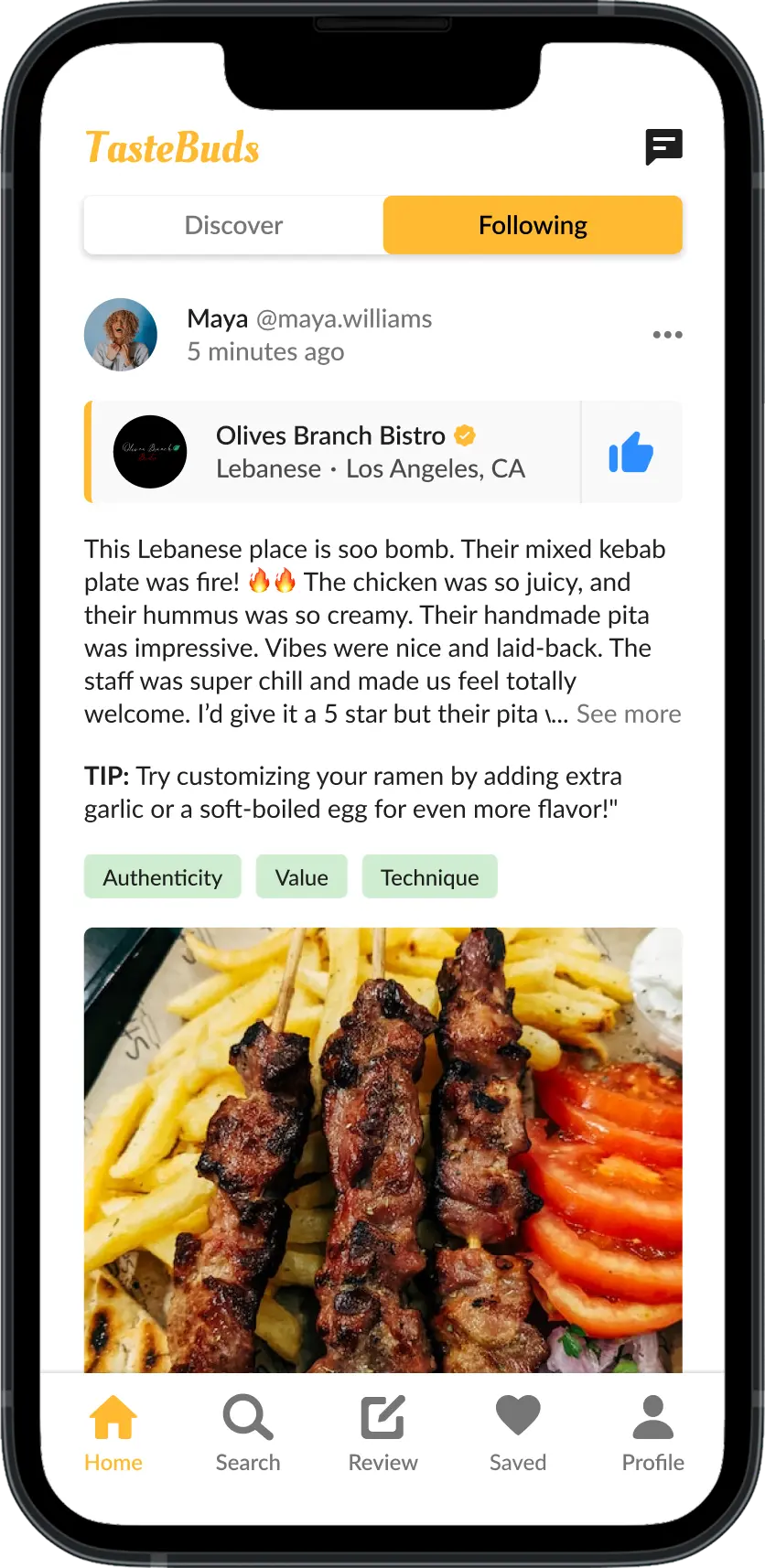This screenshot has width=765, height=1568.
Task: Open the Olives Branch Bistro restaurant card
Action: (x=348, y=452)
